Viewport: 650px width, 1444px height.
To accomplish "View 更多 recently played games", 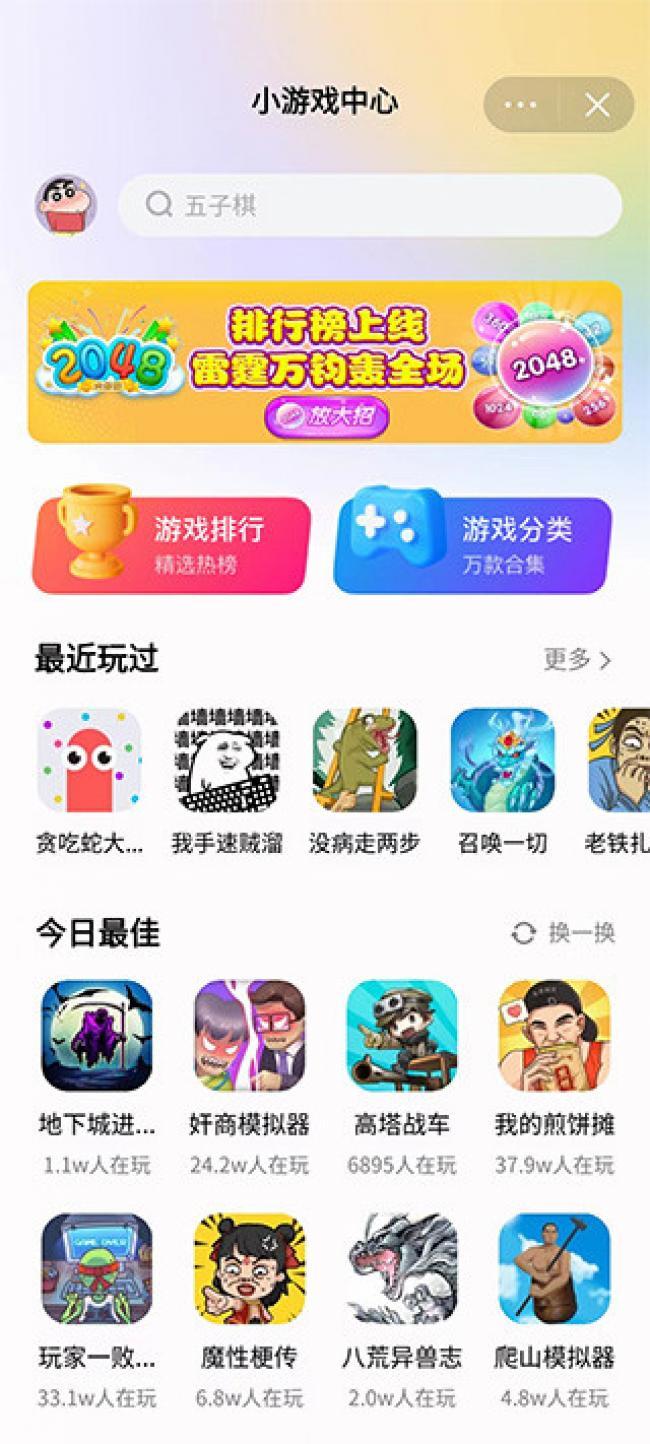I will pos(577,659).
